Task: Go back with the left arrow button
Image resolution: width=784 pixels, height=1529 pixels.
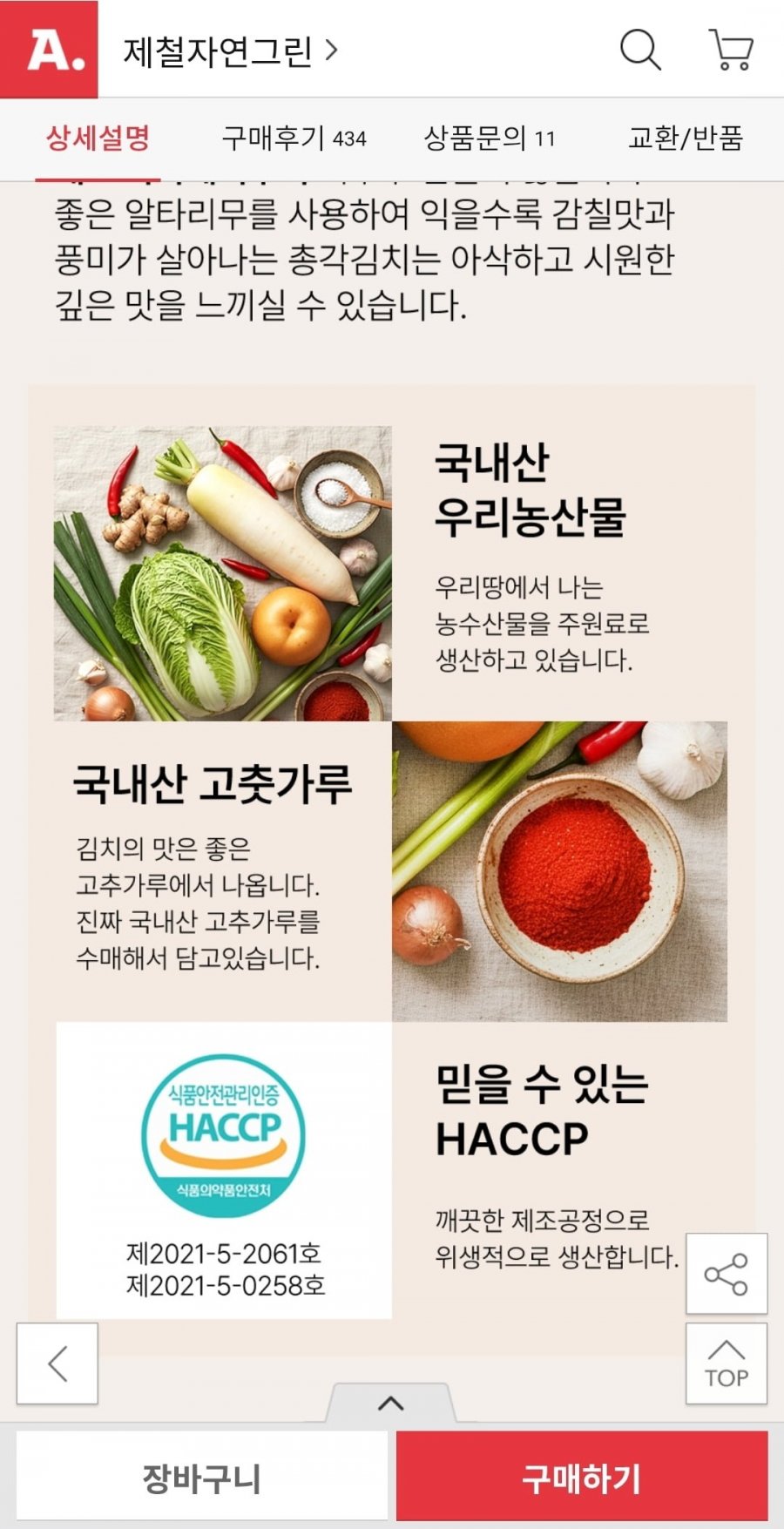Action: (x=57, y=1363)
